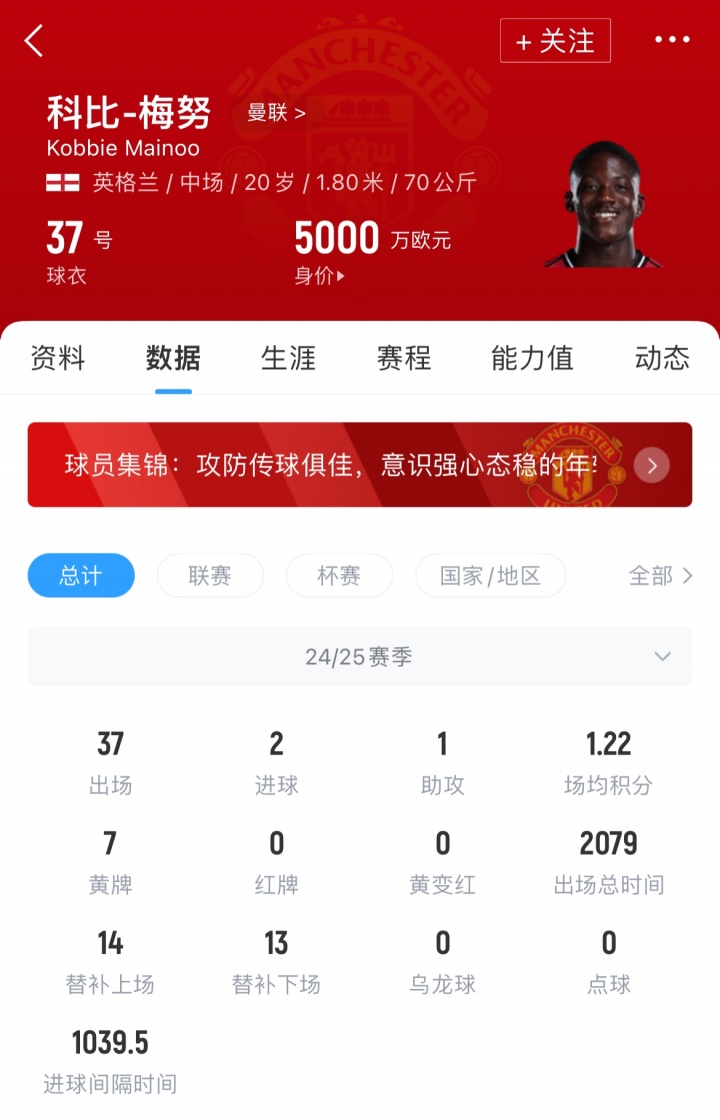Switch to the 生涯 tab
This screenshot has height=1120, width=720.
point(288,358)
